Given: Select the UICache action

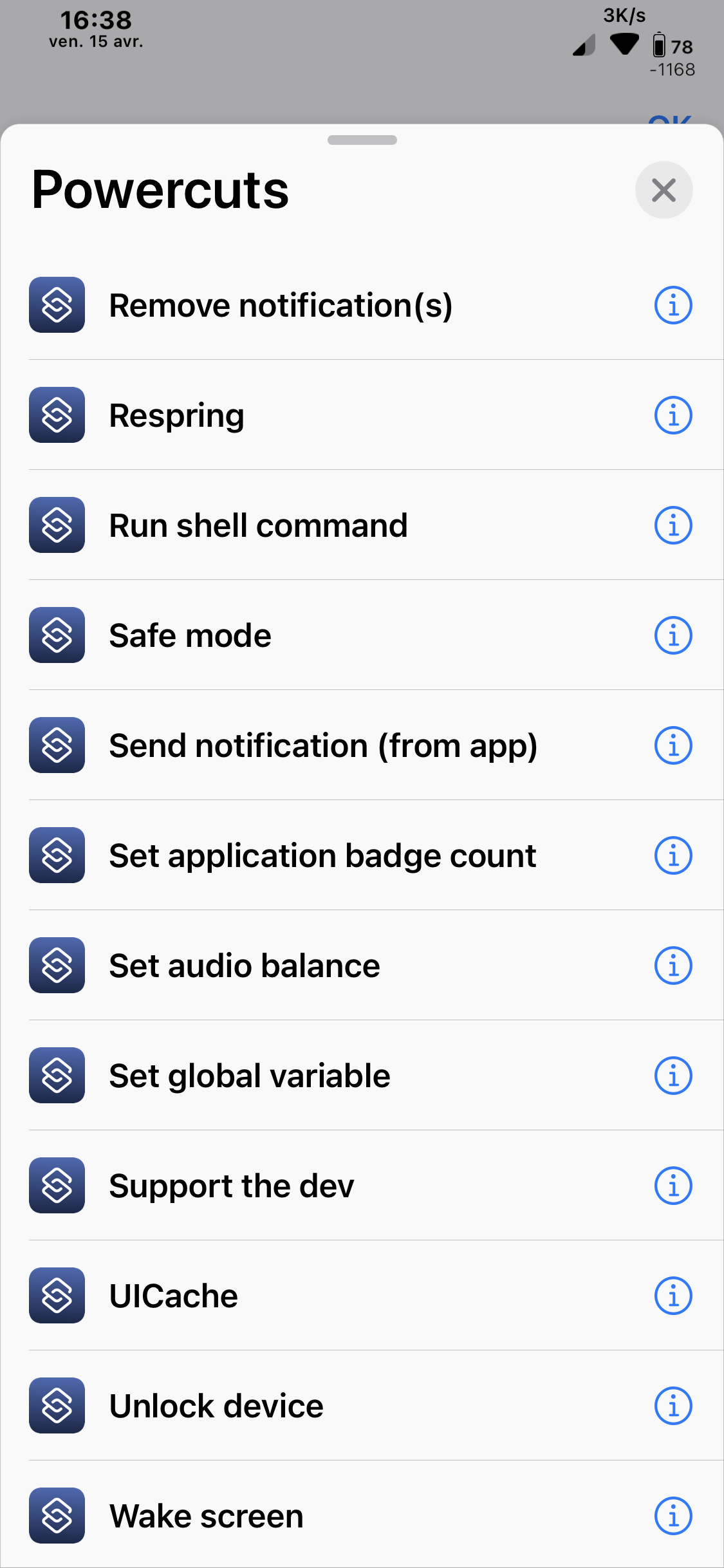Looking at the screenshot, I should pos(362,1296).
